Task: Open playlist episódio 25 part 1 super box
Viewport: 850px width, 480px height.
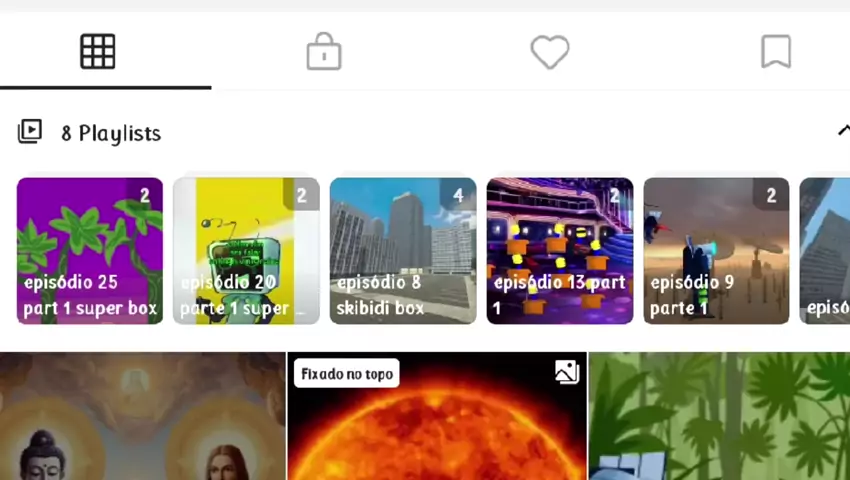Action: point(90,251)
